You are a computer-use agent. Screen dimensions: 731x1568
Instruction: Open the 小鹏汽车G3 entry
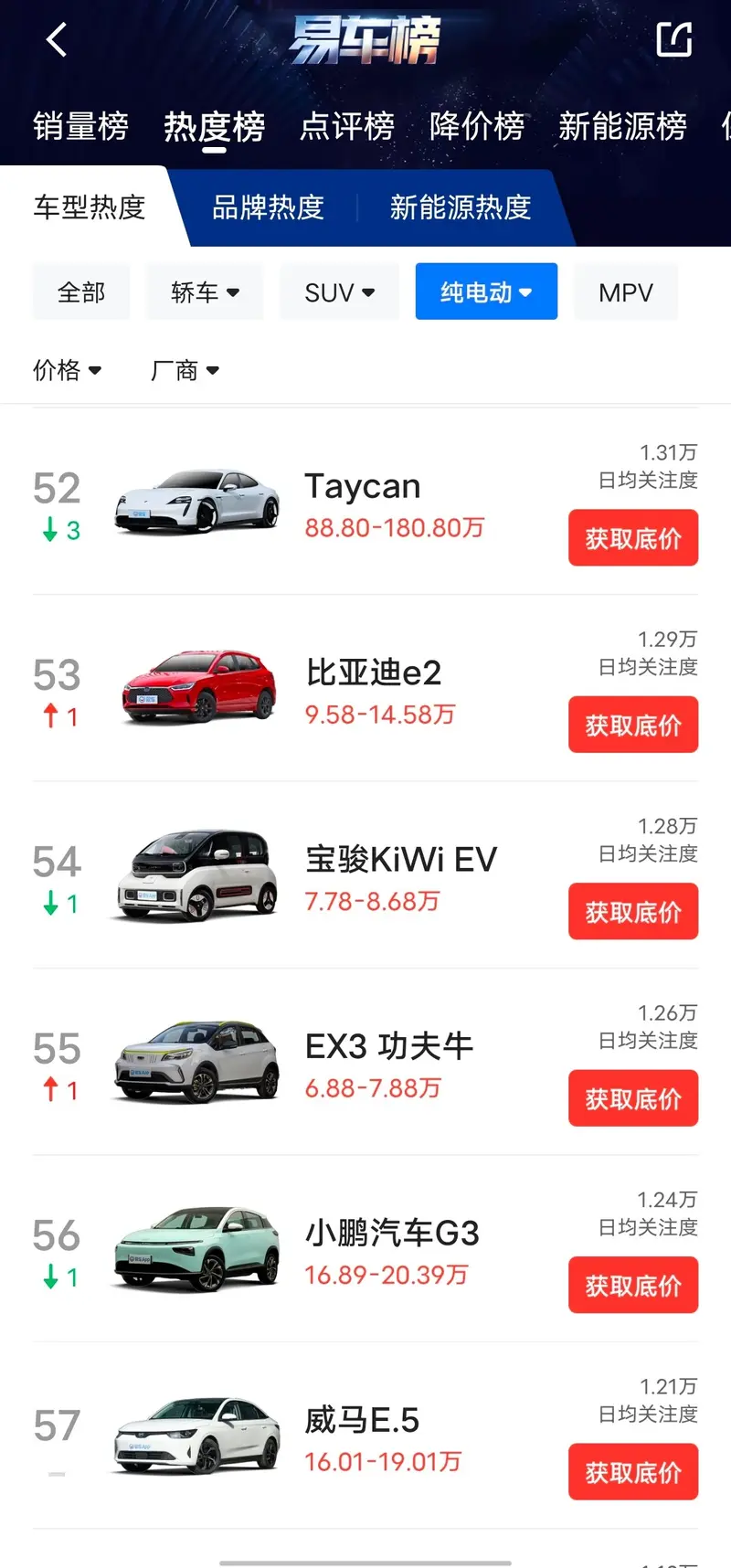pyautogui.click(x=391, y=1234)
